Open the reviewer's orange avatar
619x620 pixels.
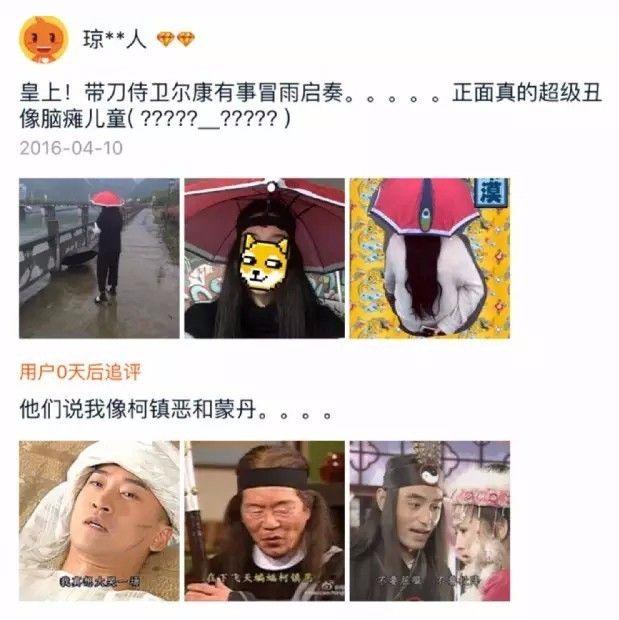click(44, 40)
